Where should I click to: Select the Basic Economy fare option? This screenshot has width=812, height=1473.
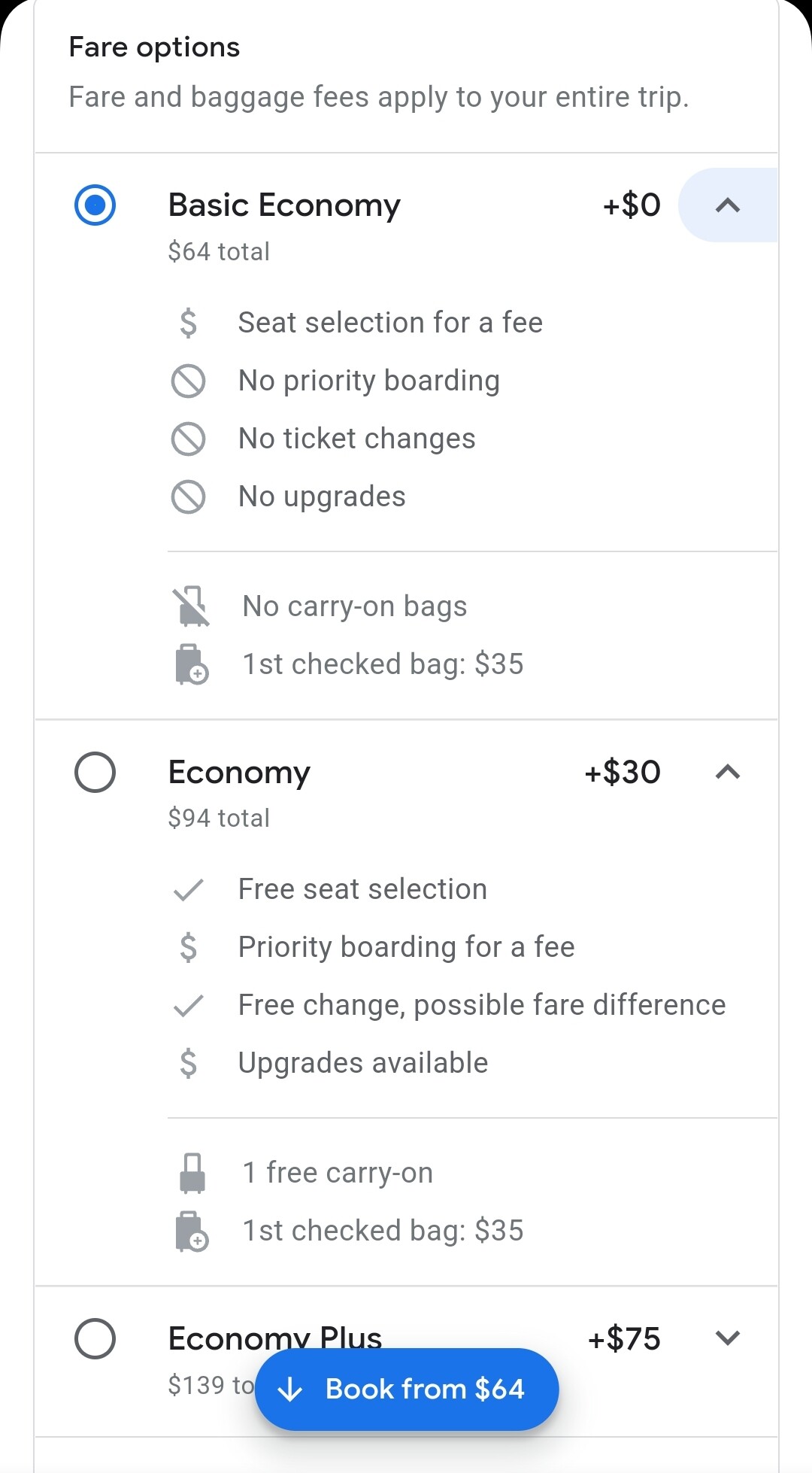[x=95, y=205]
